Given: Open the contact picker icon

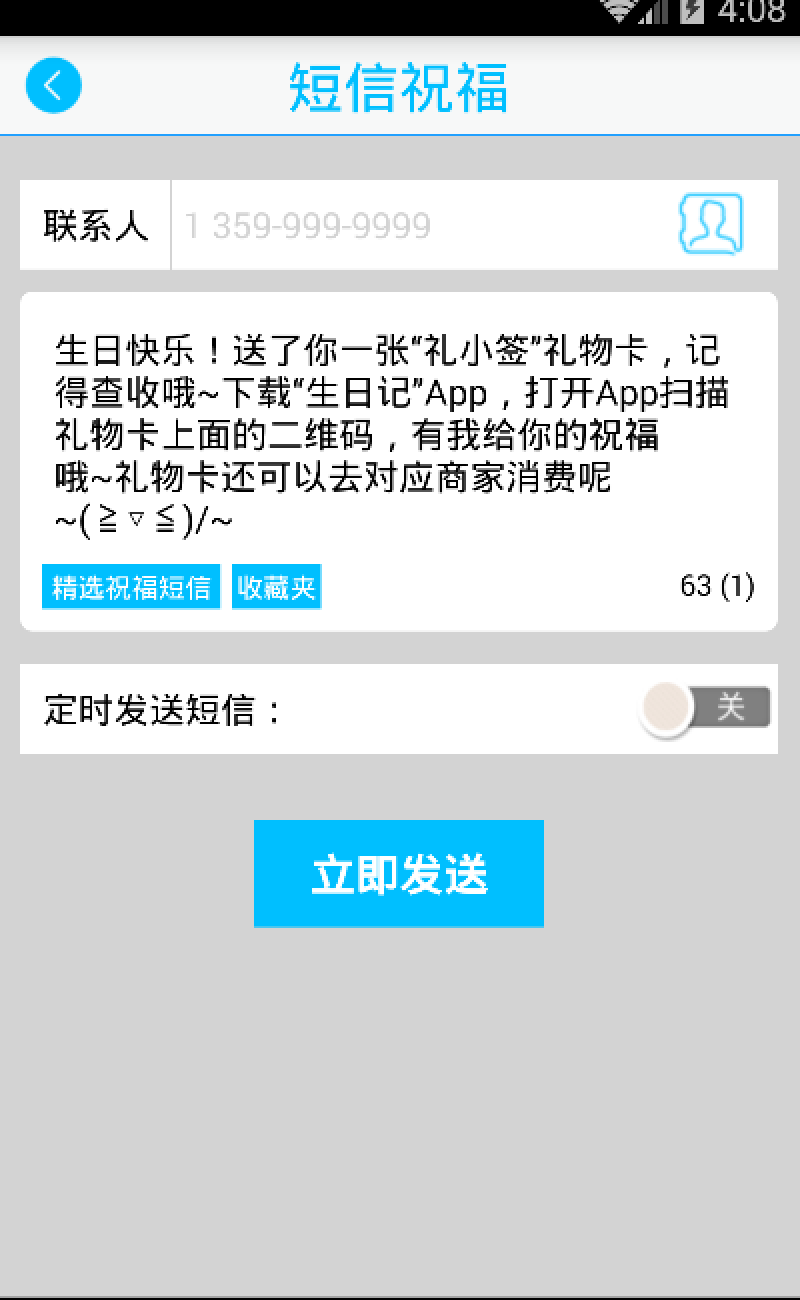Looking at the screenshot, I should tap(710, 225).
